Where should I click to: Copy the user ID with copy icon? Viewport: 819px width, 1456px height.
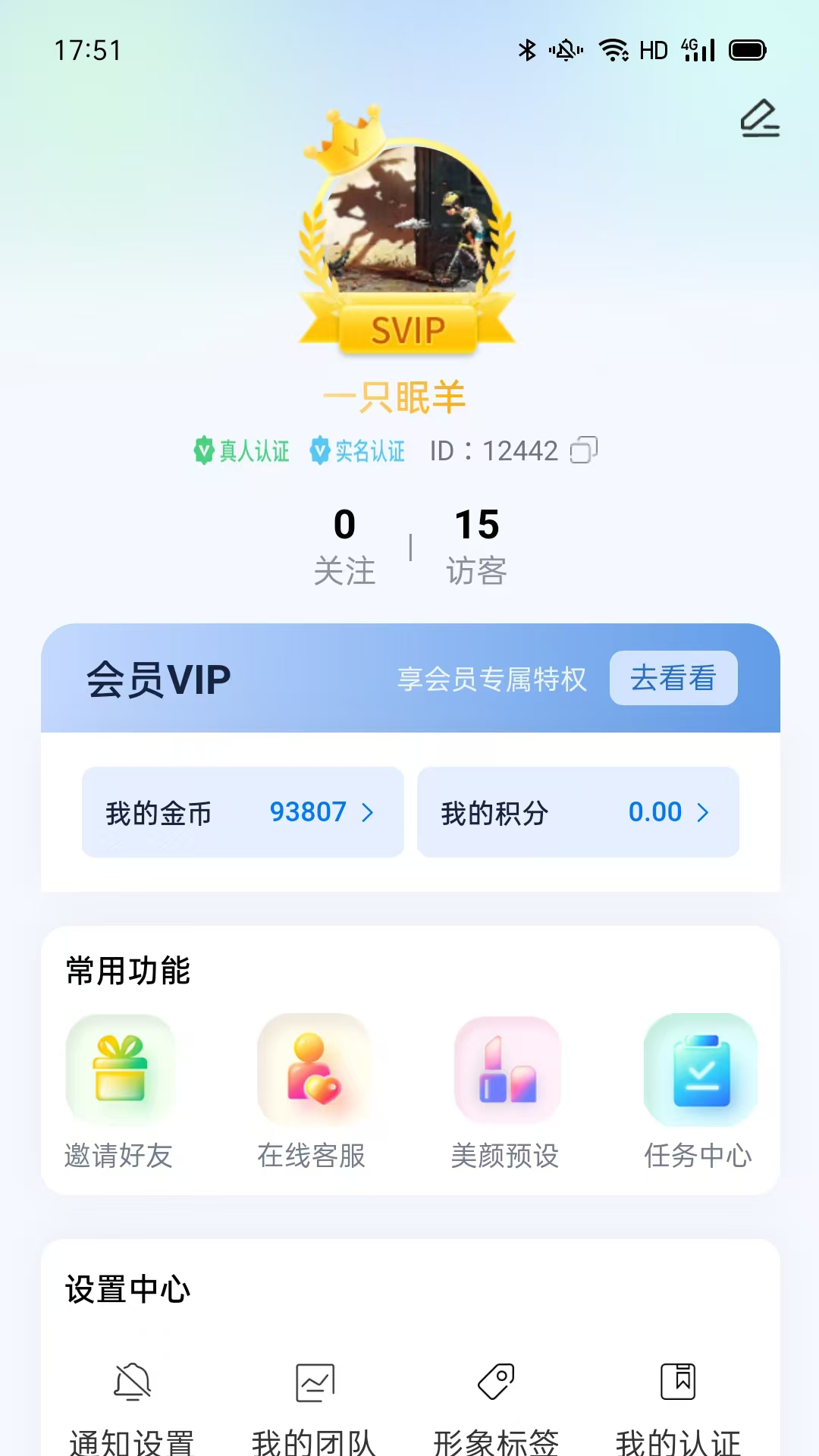pyautogui.click(x=585, y=450)
